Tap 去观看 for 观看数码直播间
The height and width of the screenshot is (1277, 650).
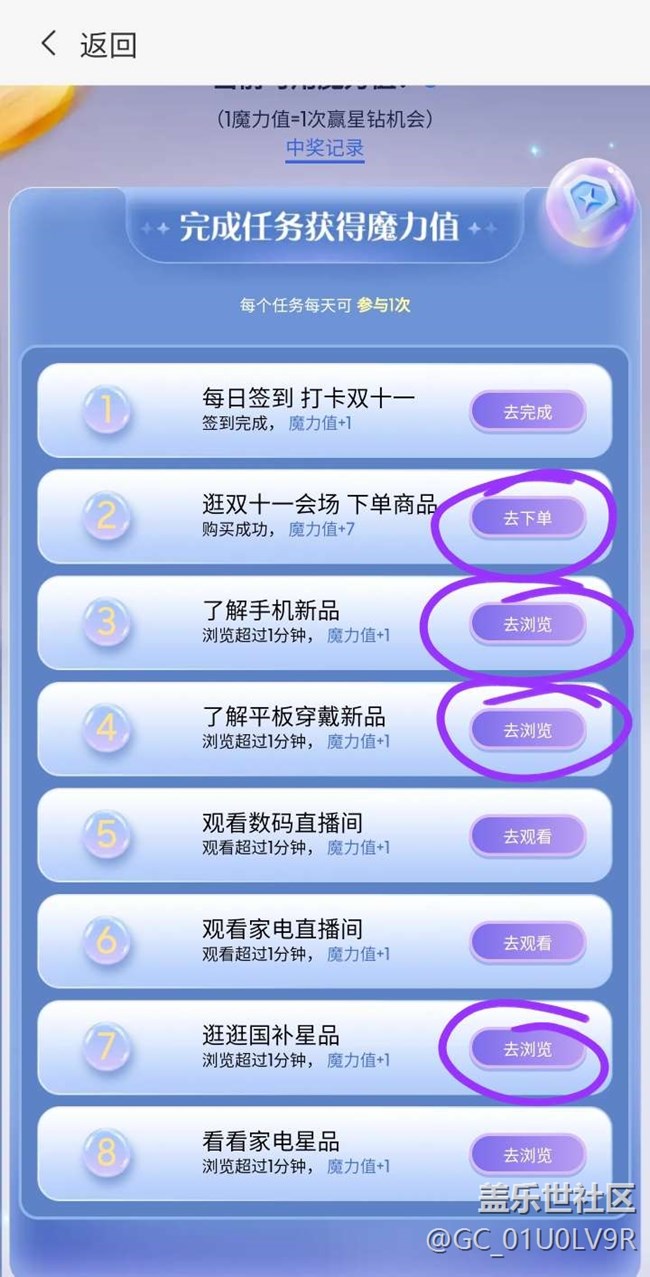coord(527,837)
